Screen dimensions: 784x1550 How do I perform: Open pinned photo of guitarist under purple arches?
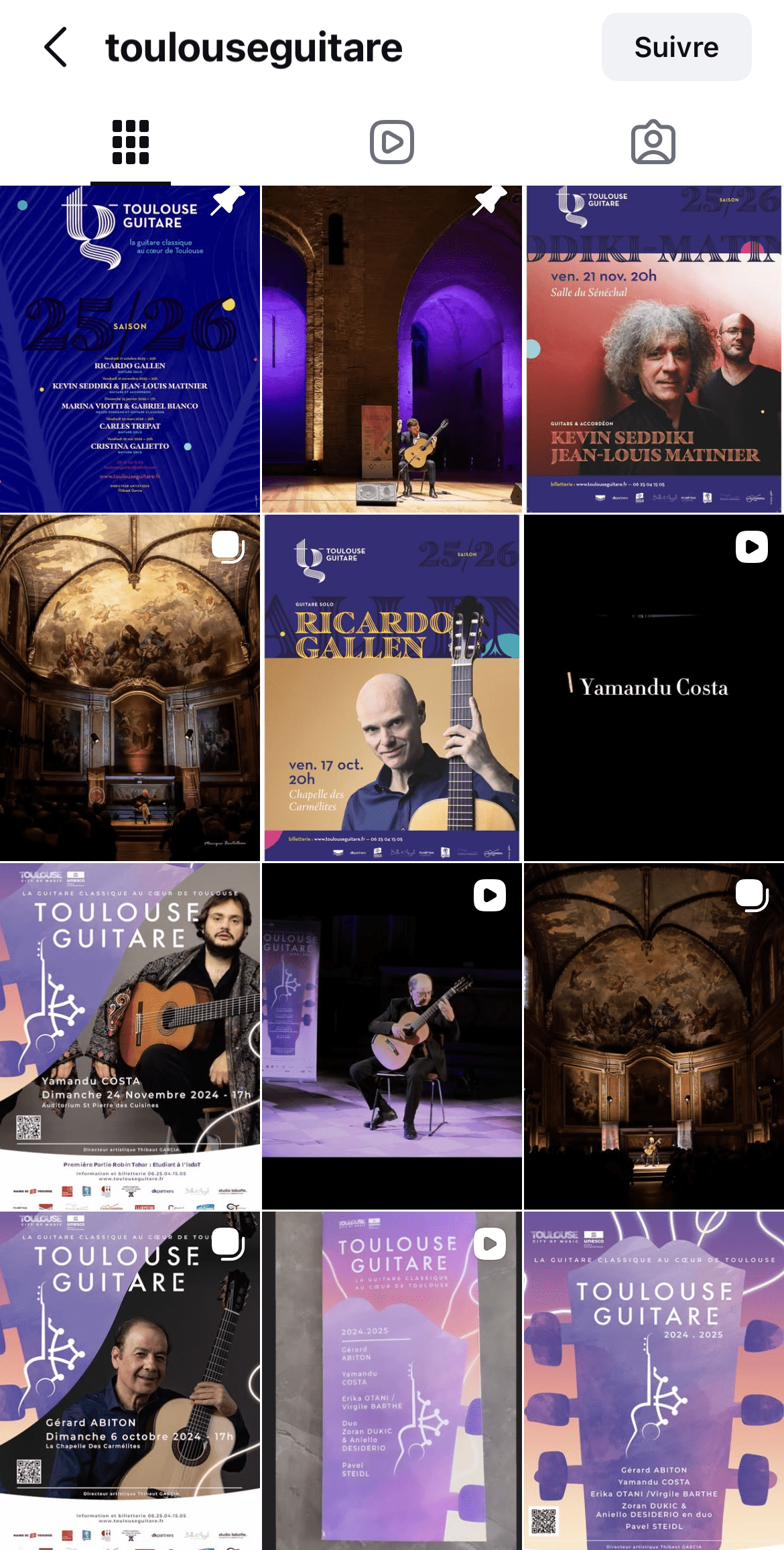392,349
